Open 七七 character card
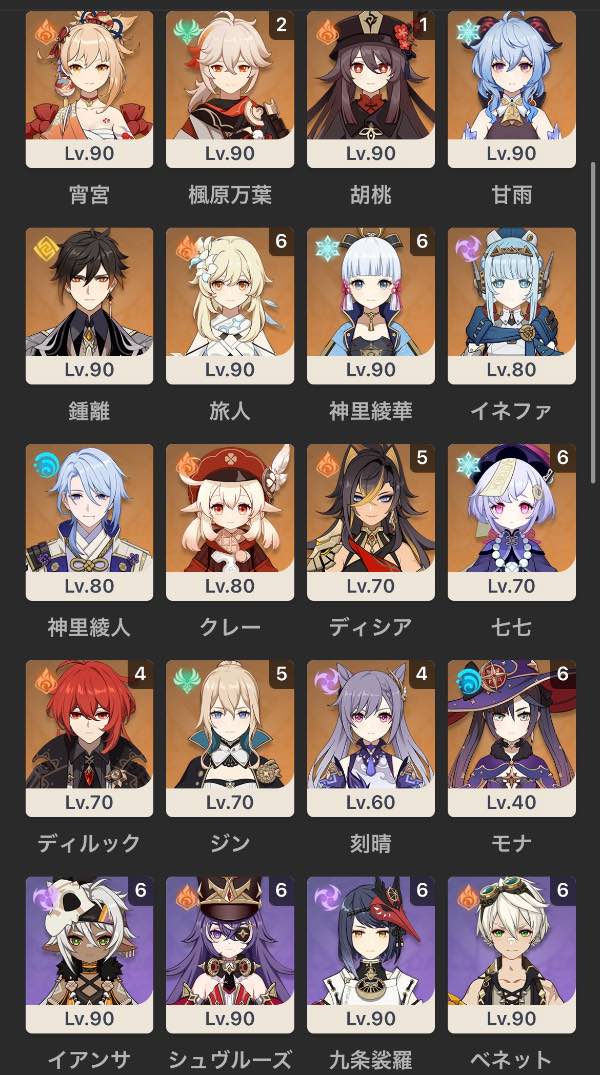 512,522
